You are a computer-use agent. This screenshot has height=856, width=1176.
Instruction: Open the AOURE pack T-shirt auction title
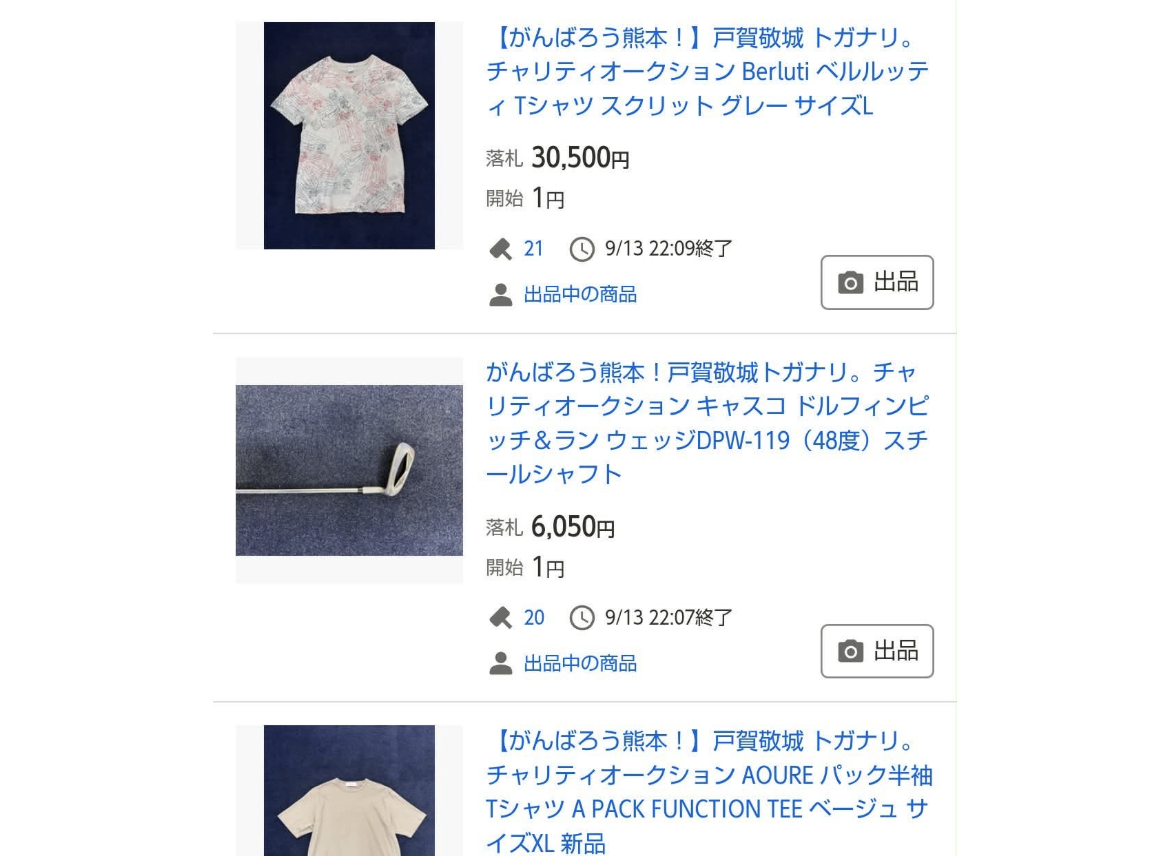708,791
